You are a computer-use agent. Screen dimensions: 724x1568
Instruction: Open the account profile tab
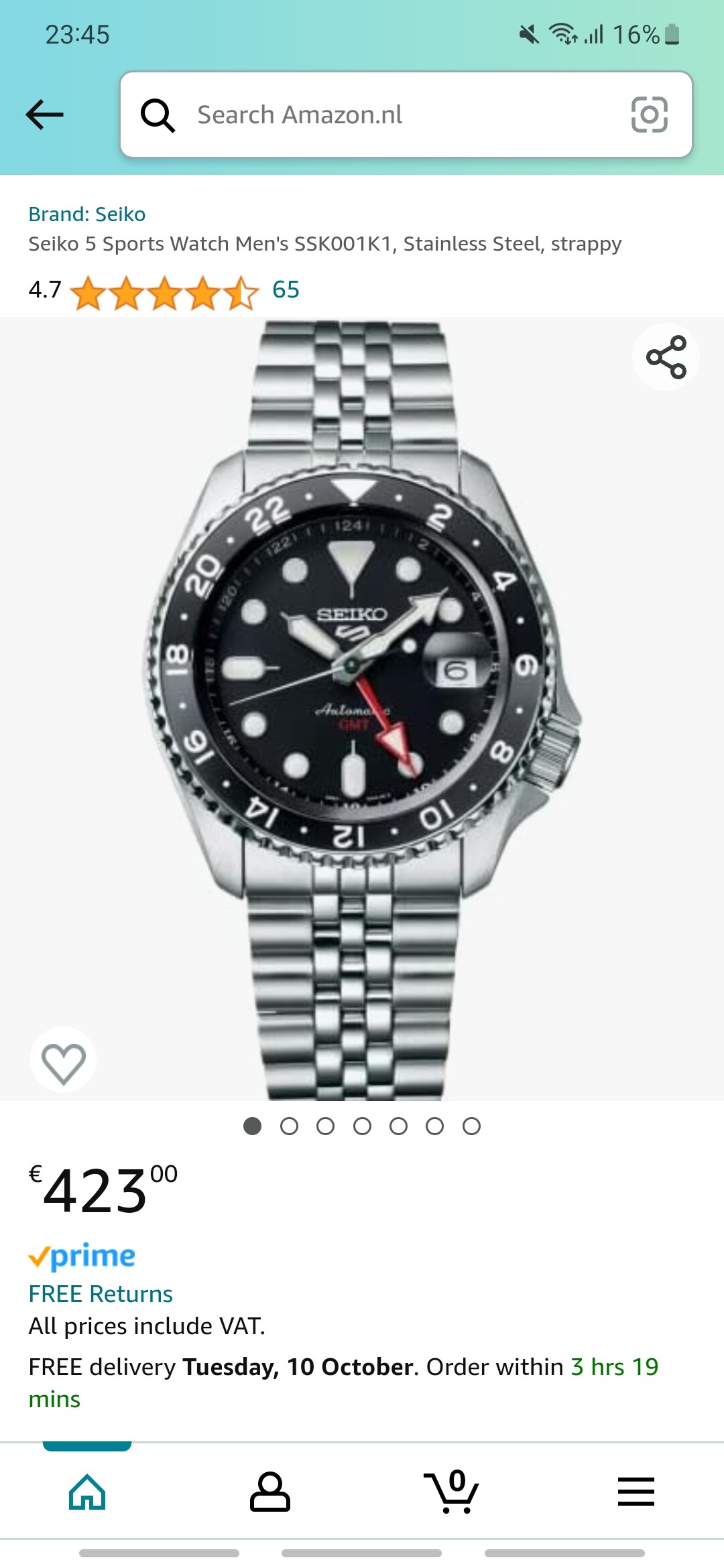pos(269,1492)
